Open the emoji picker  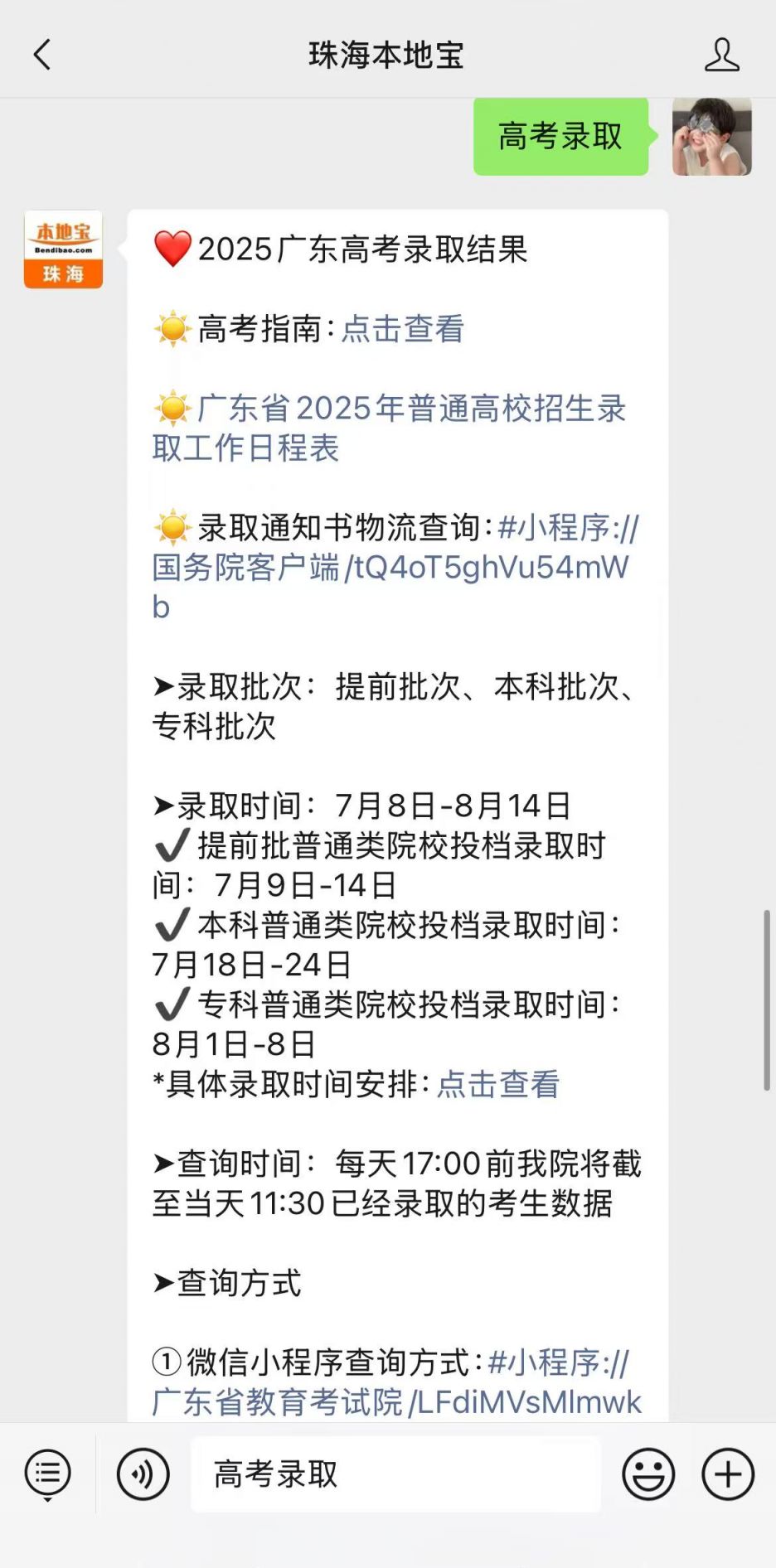coord(648,1474)
